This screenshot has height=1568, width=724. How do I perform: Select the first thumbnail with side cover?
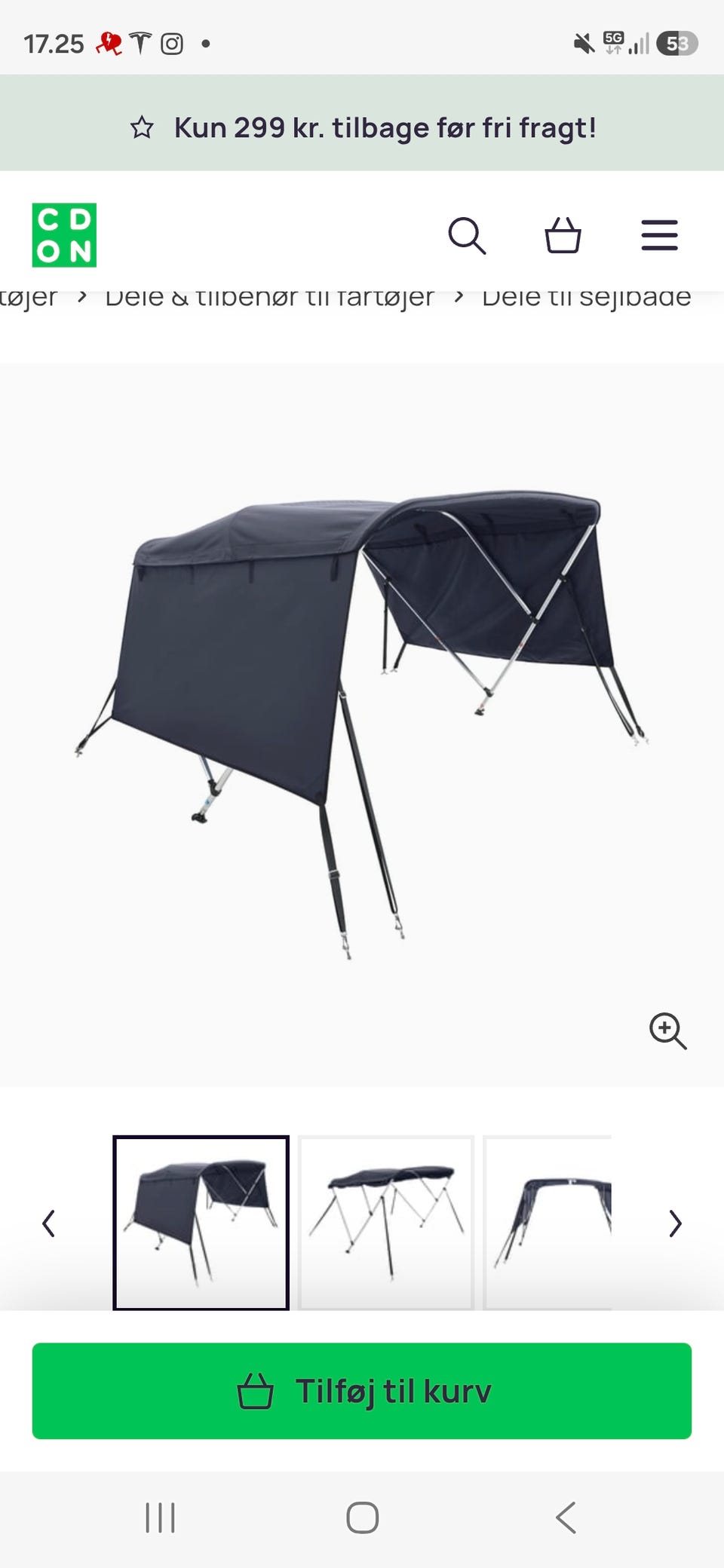201,1223
